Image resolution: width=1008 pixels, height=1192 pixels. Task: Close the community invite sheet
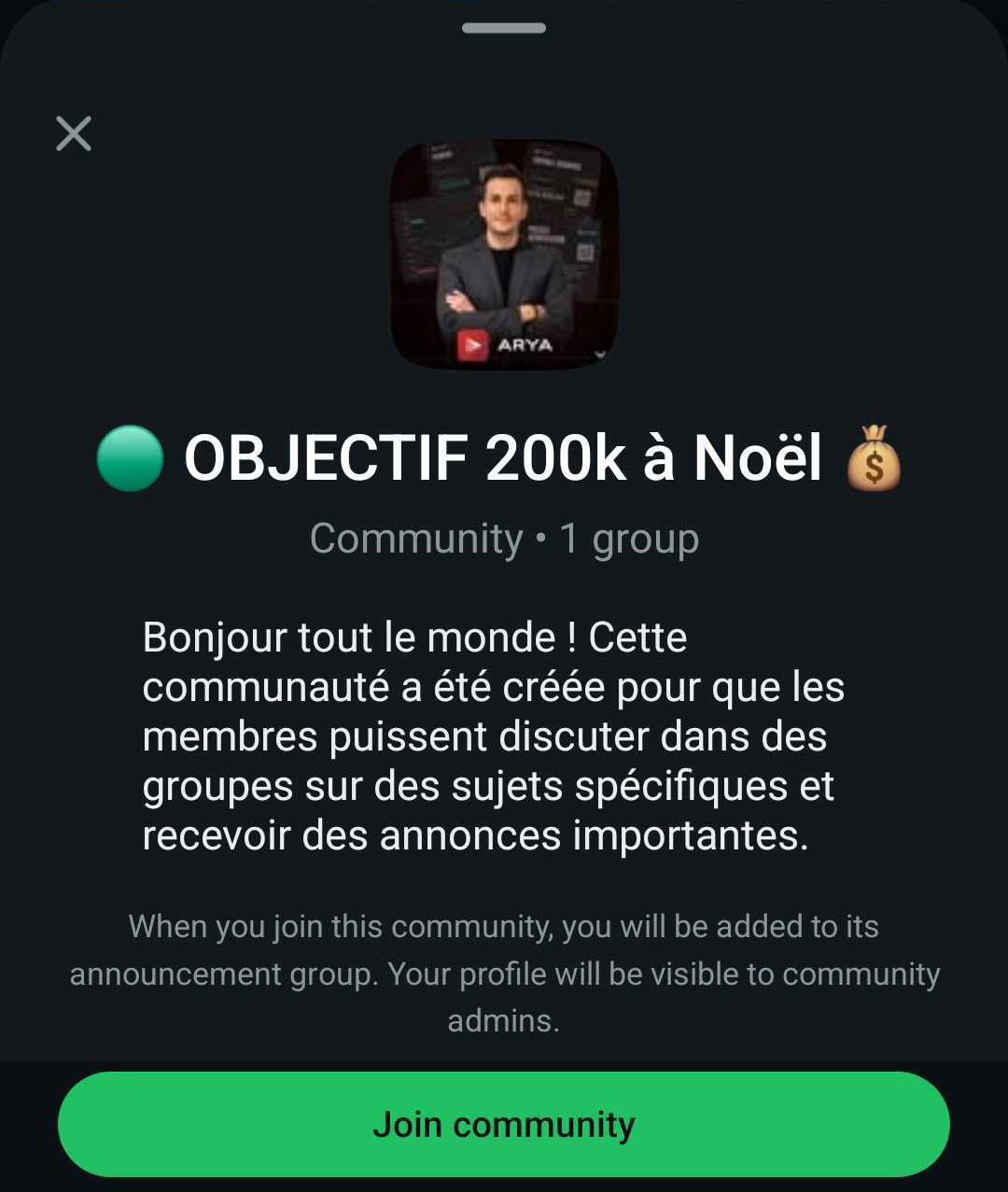click(x=74, y=133)
